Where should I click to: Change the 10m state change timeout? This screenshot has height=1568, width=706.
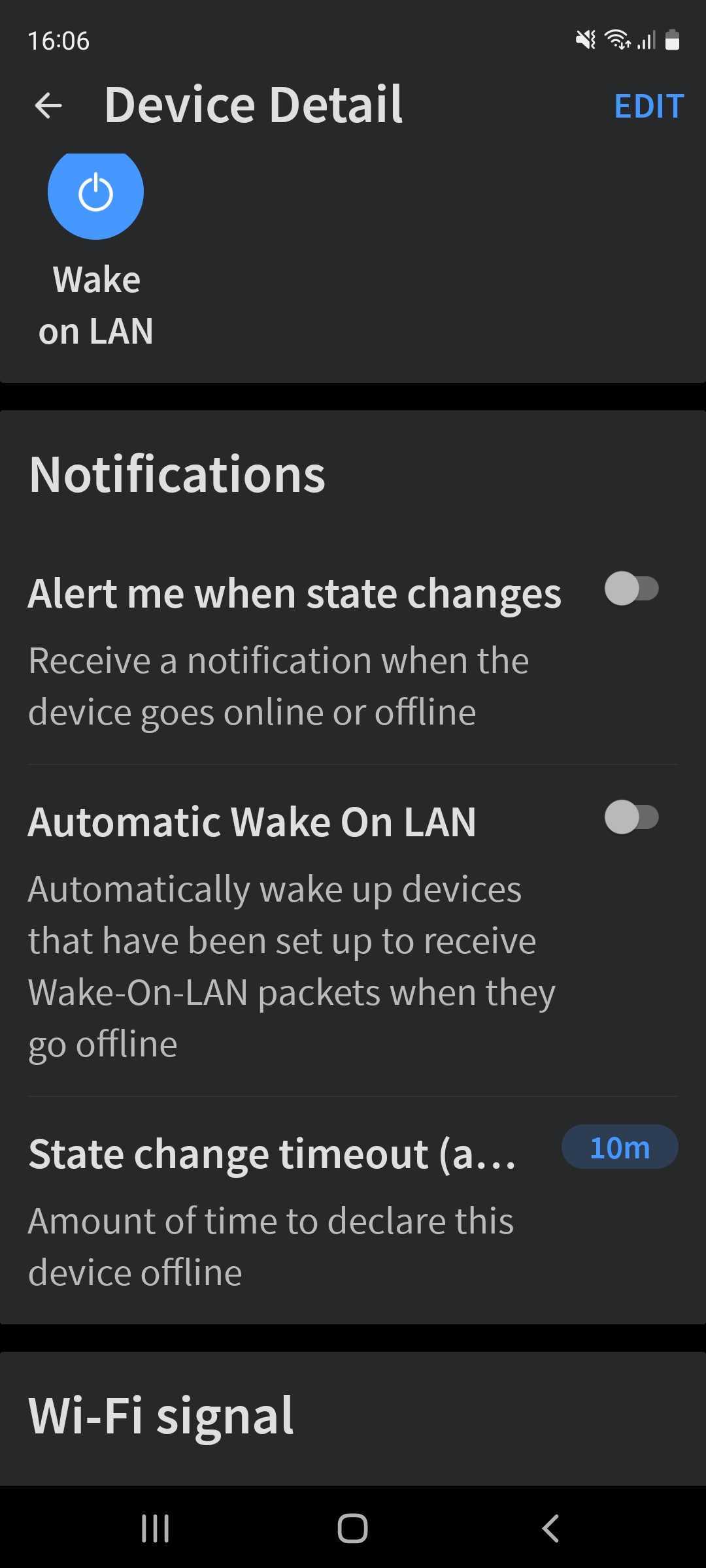[x=620, y=1147]
